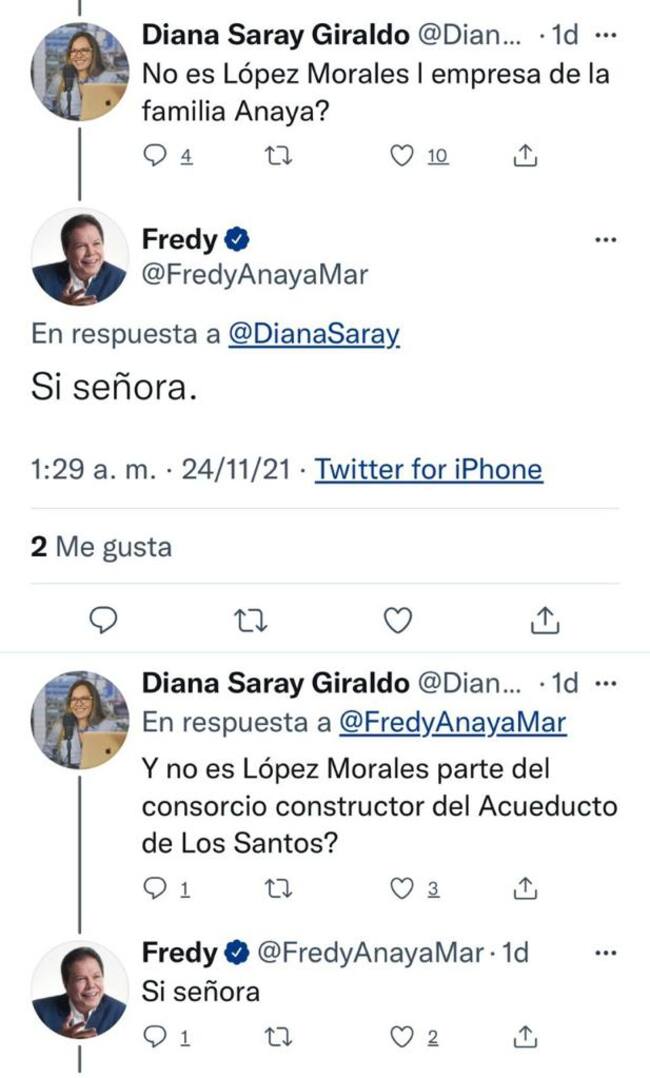
Task: Share Fredy's main tweet dated 24/11/21
Action: [x=543, y=622]
